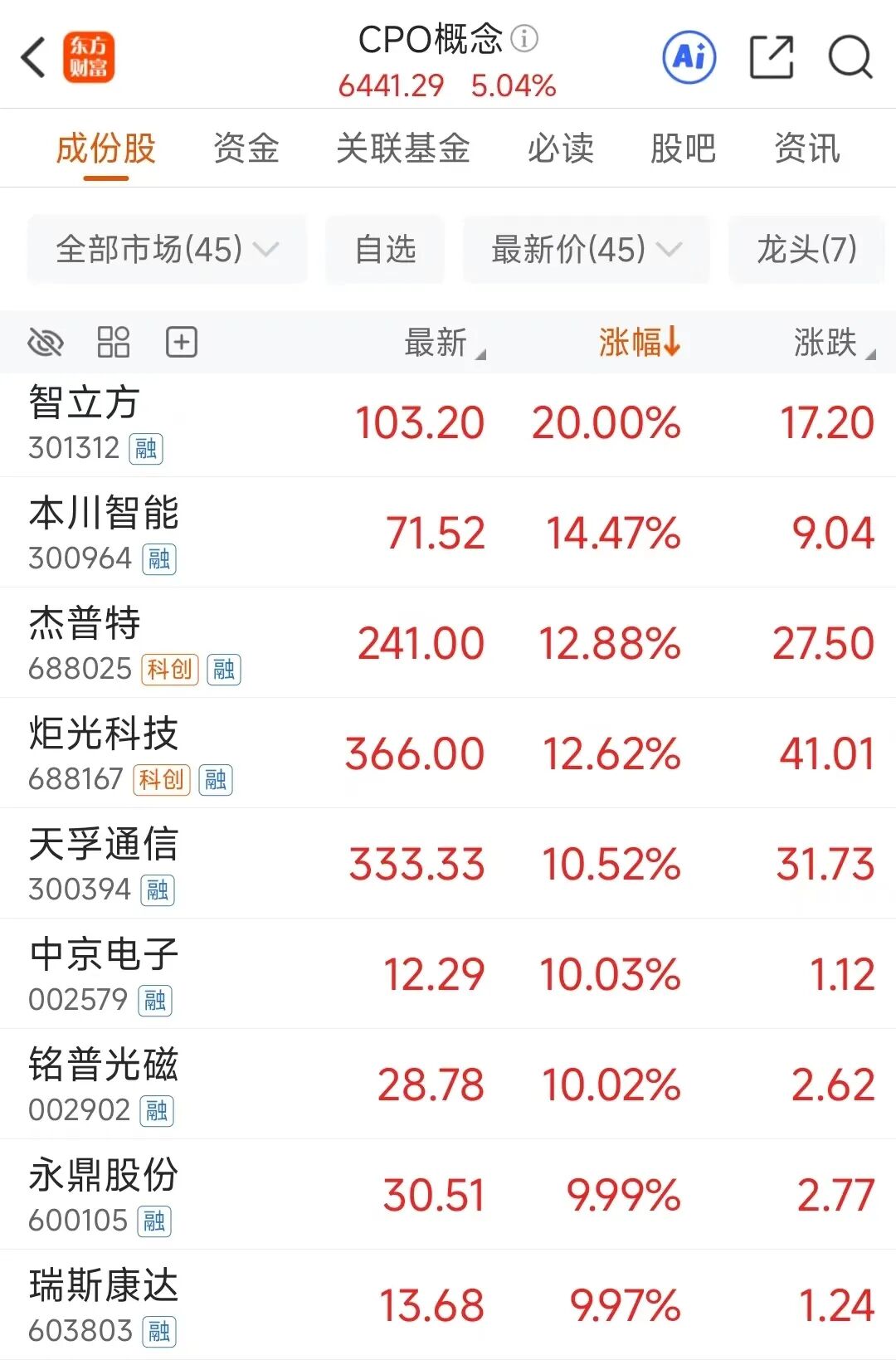
Task: Switch to the 股吧 tab
Action: coord(682,149)
